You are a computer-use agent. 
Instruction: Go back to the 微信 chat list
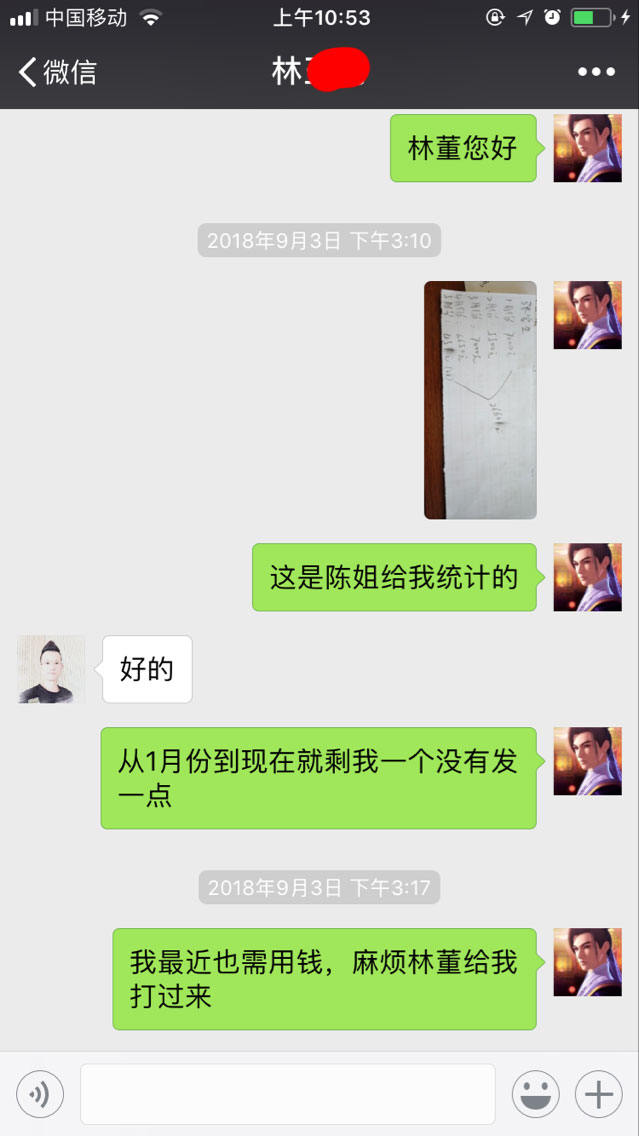(x=56, y=71)
